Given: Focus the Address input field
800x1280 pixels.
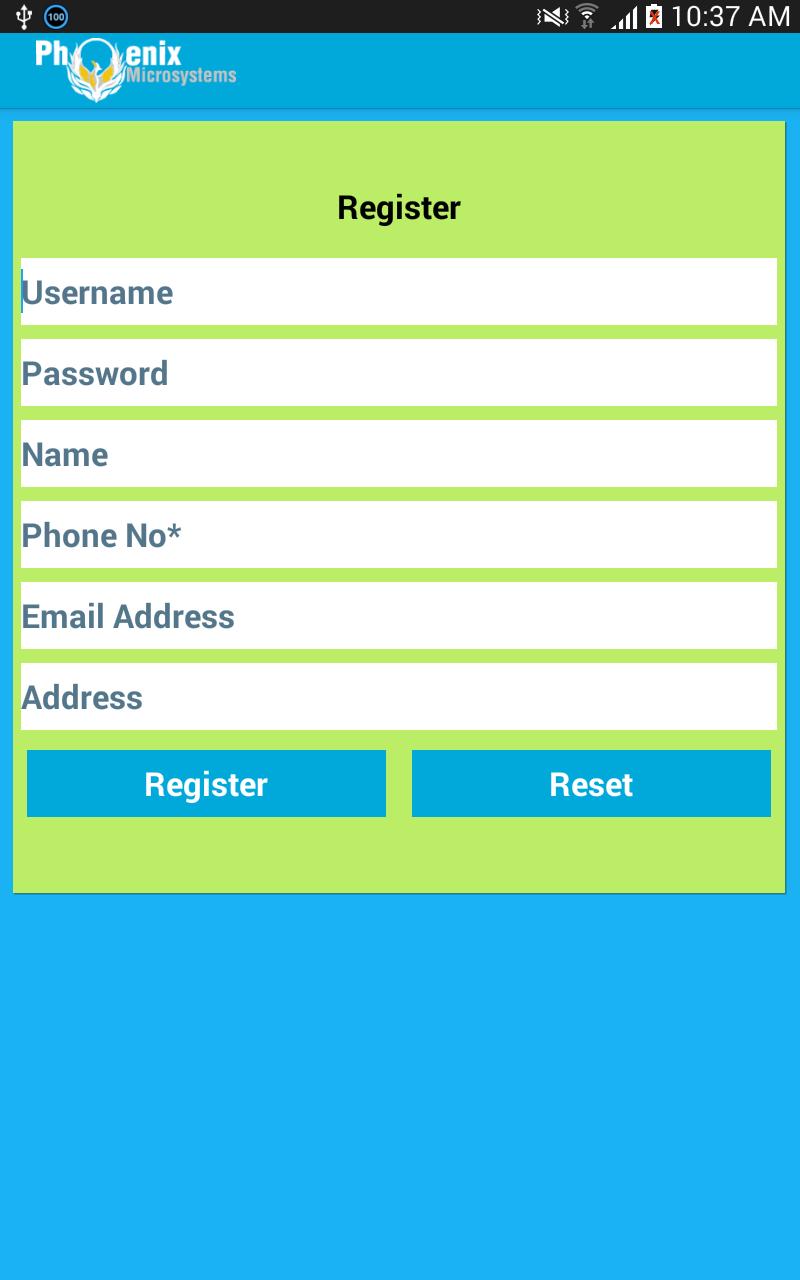Looking at the screenshot, I should pyautogui.click(x=398, y=697).
